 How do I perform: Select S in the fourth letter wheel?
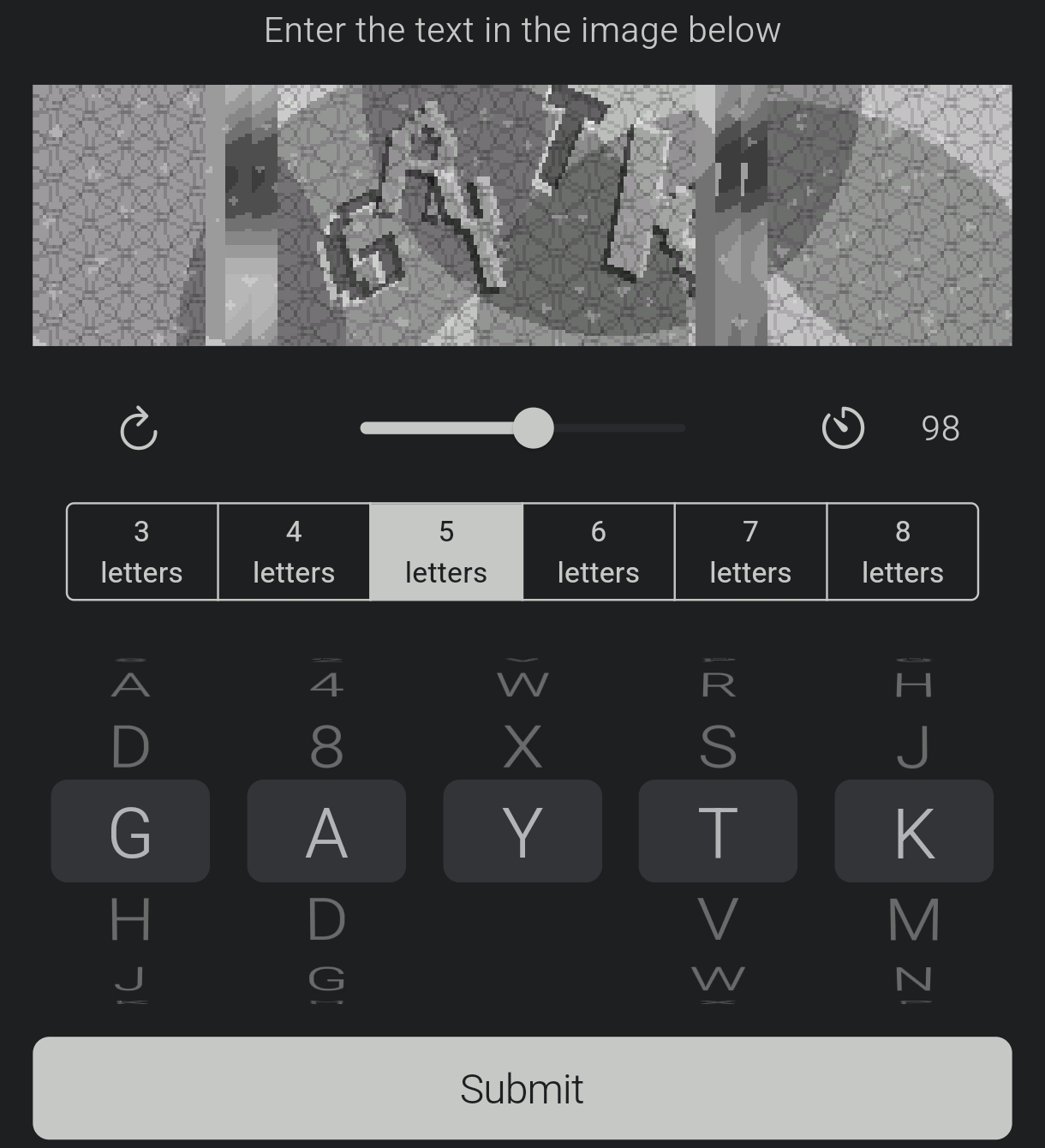(x=718, y=747)
